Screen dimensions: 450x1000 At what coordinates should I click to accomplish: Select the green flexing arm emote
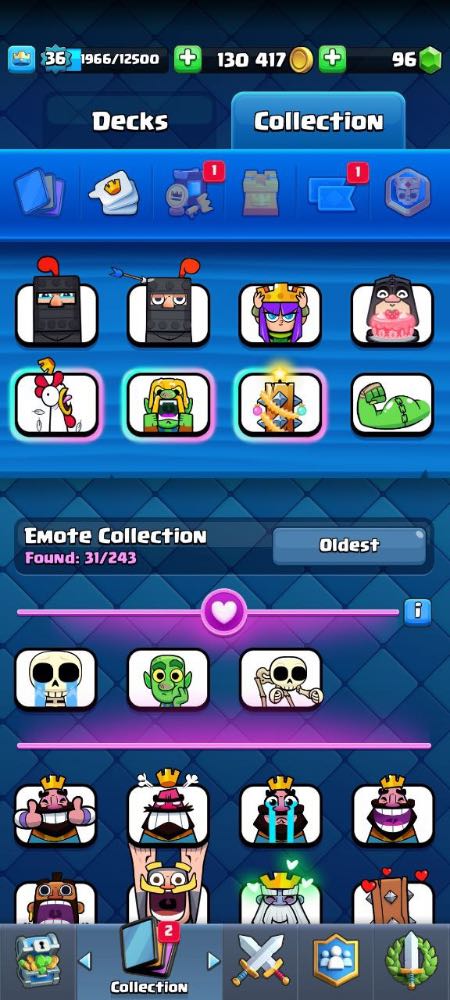393,404
